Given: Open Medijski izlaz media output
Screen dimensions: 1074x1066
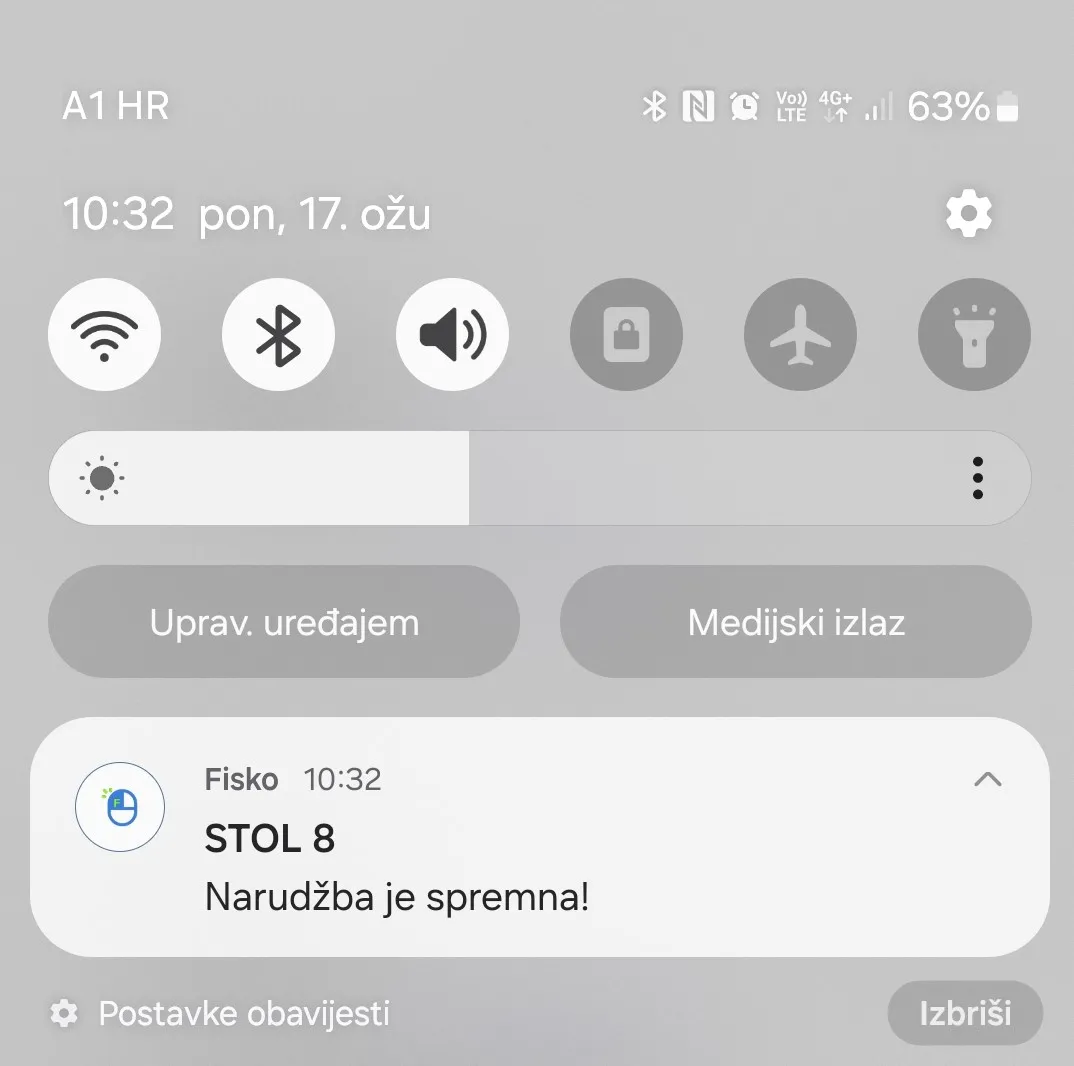Looking at the screenshot, I should click(796, 622).
